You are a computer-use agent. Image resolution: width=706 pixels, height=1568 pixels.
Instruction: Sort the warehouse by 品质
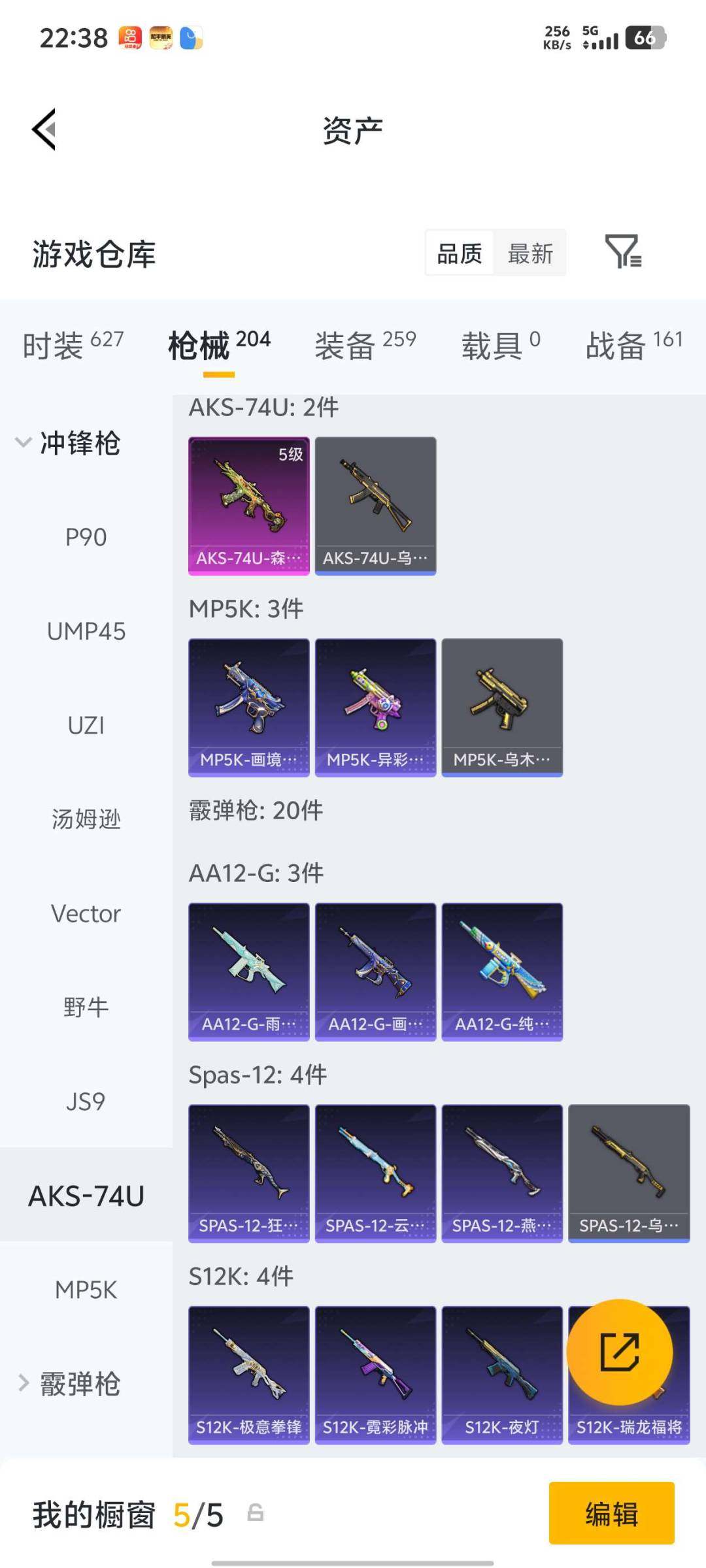(460, 253)
